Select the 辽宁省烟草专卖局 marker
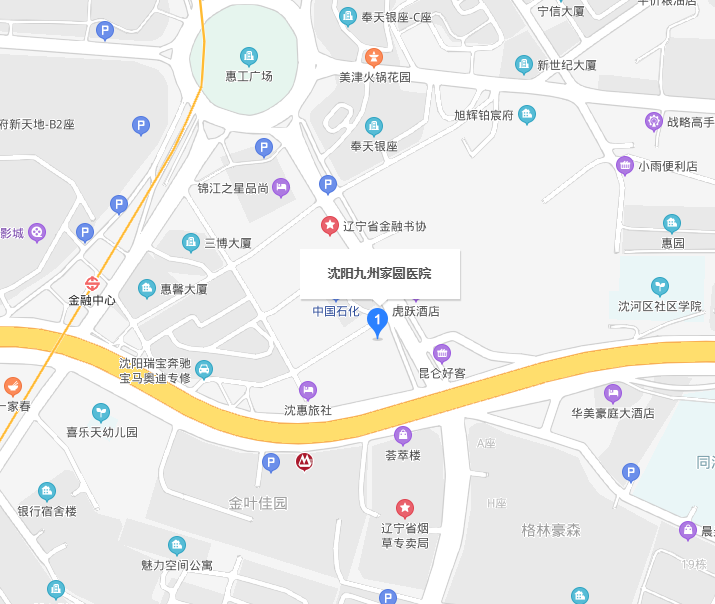This screenshot has width=715, height=604. click(405, 508)
